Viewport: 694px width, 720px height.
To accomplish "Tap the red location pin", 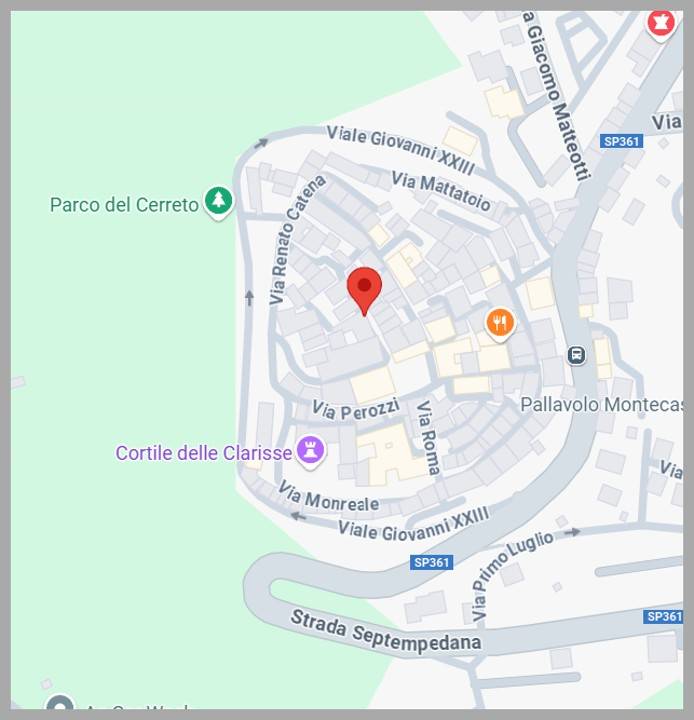I will pyautogui.click(x=364, y=288).
